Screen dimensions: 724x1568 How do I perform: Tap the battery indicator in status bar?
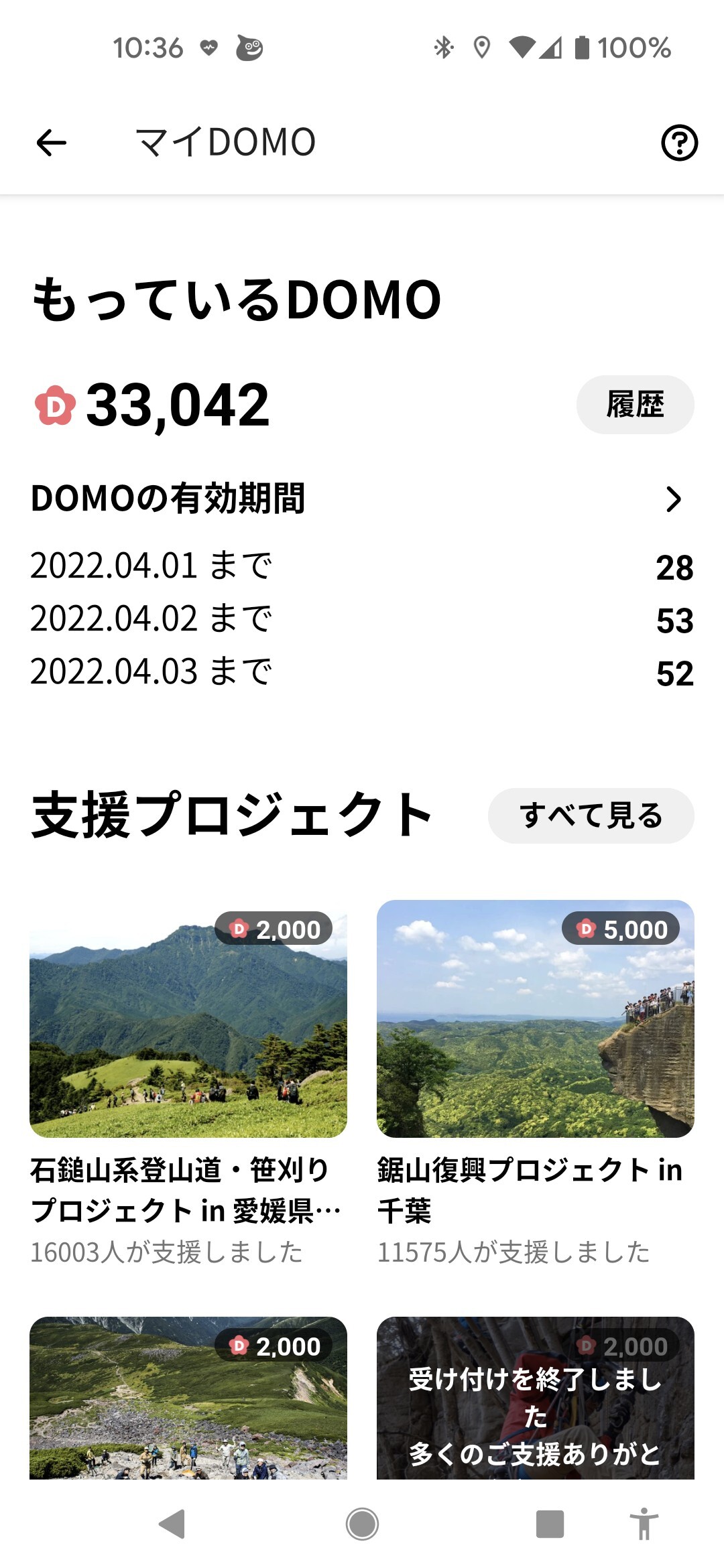pyautogui.click(x=583, y=48)
